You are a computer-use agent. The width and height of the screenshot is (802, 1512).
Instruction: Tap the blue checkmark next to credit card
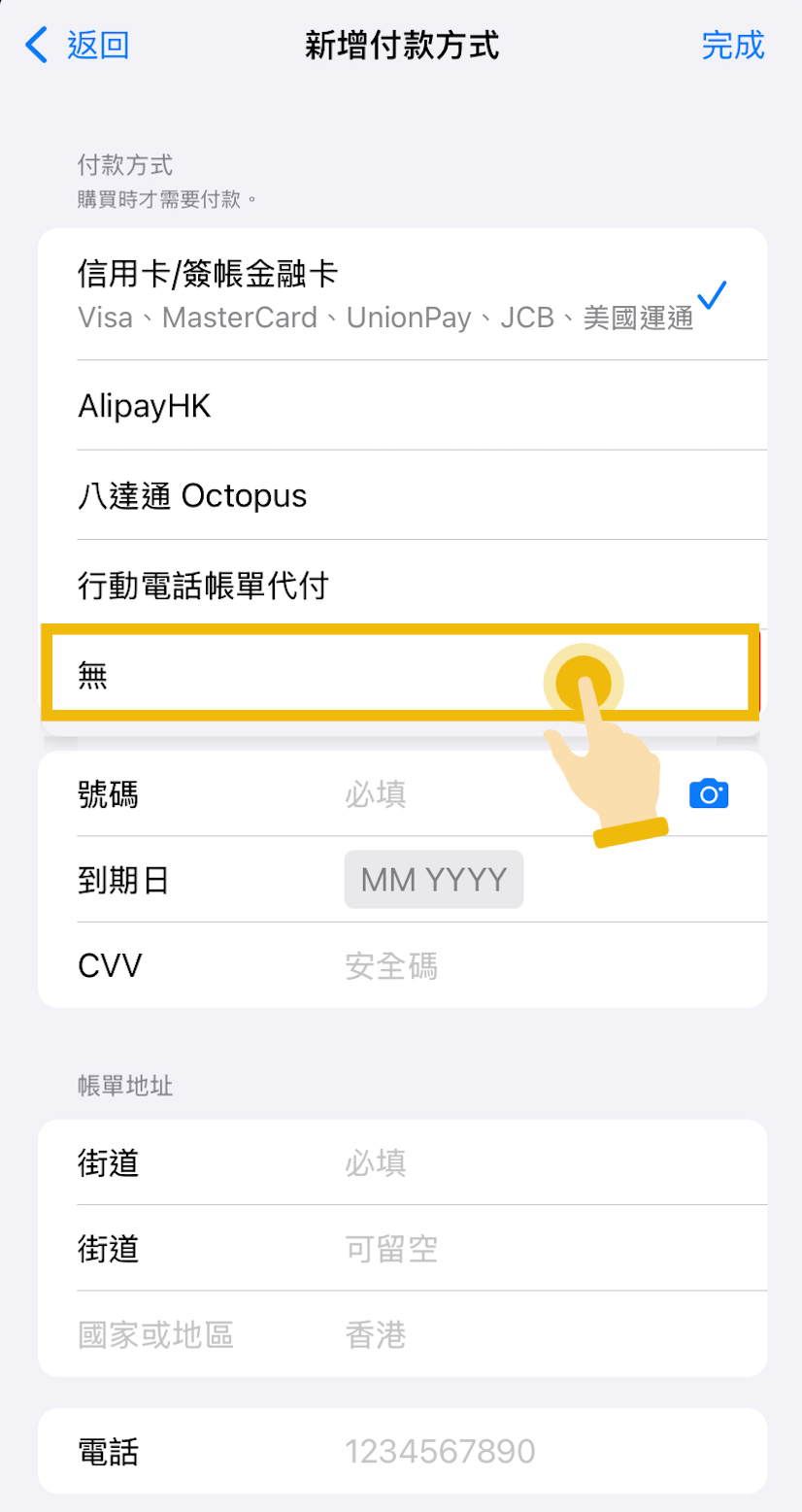tap(714, 294)
